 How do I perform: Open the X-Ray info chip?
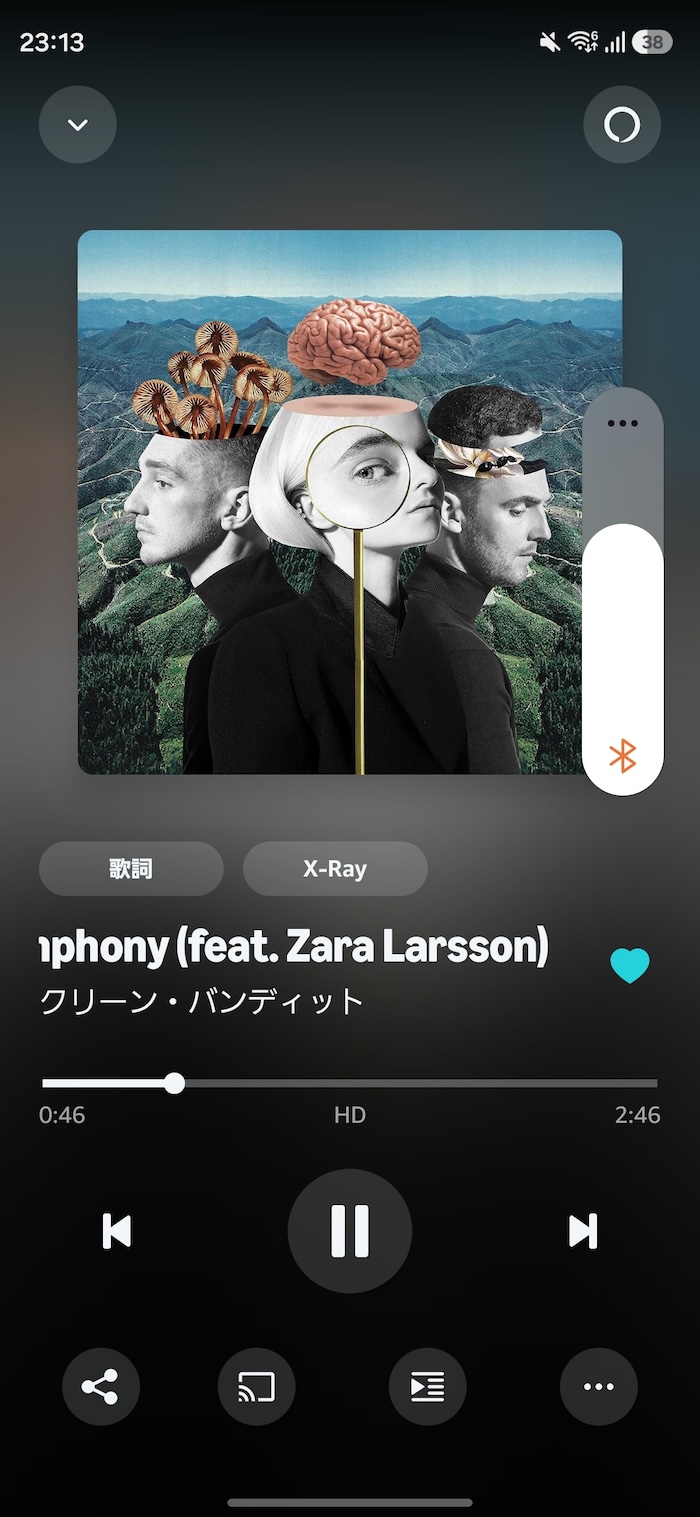[335, 868]
